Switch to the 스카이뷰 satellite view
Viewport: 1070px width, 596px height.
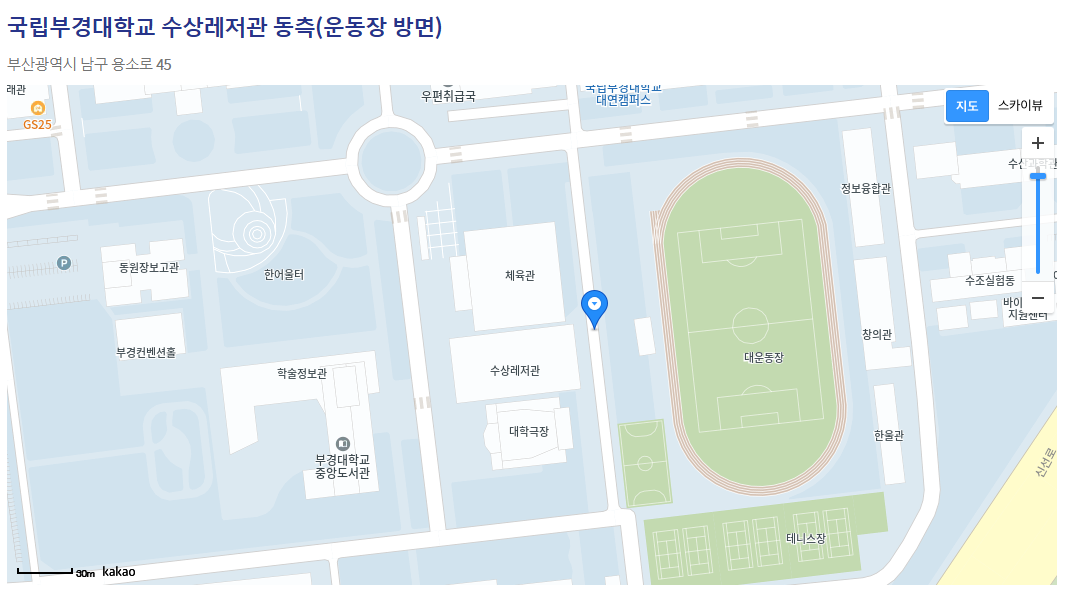pos(1020,106)
